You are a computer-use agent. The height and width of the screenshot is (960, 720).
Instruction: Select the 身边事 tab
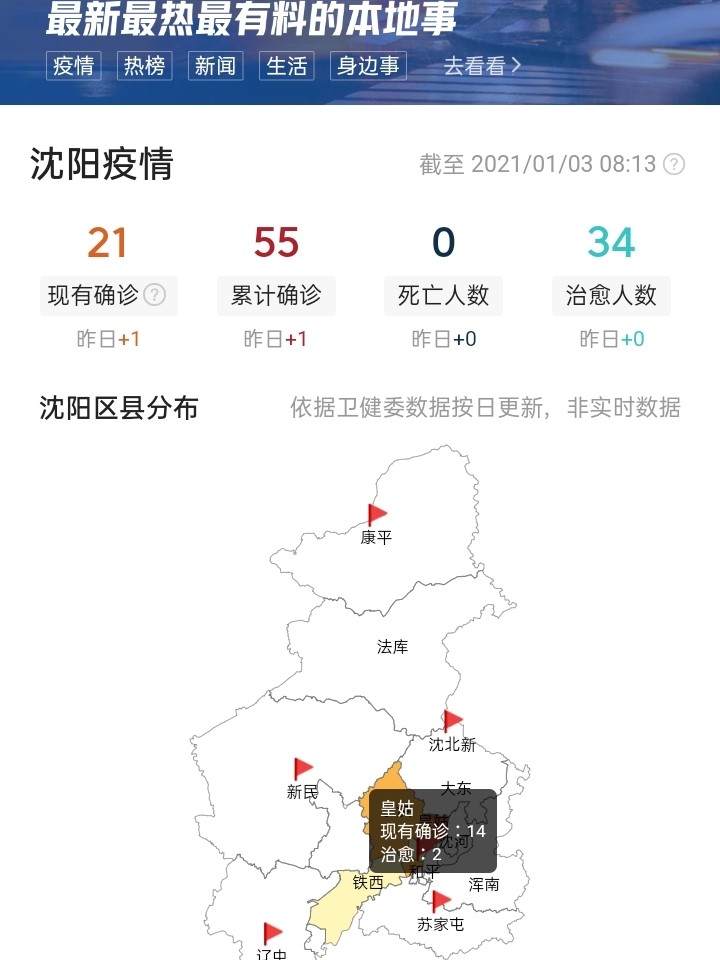[x=368, y=65]
